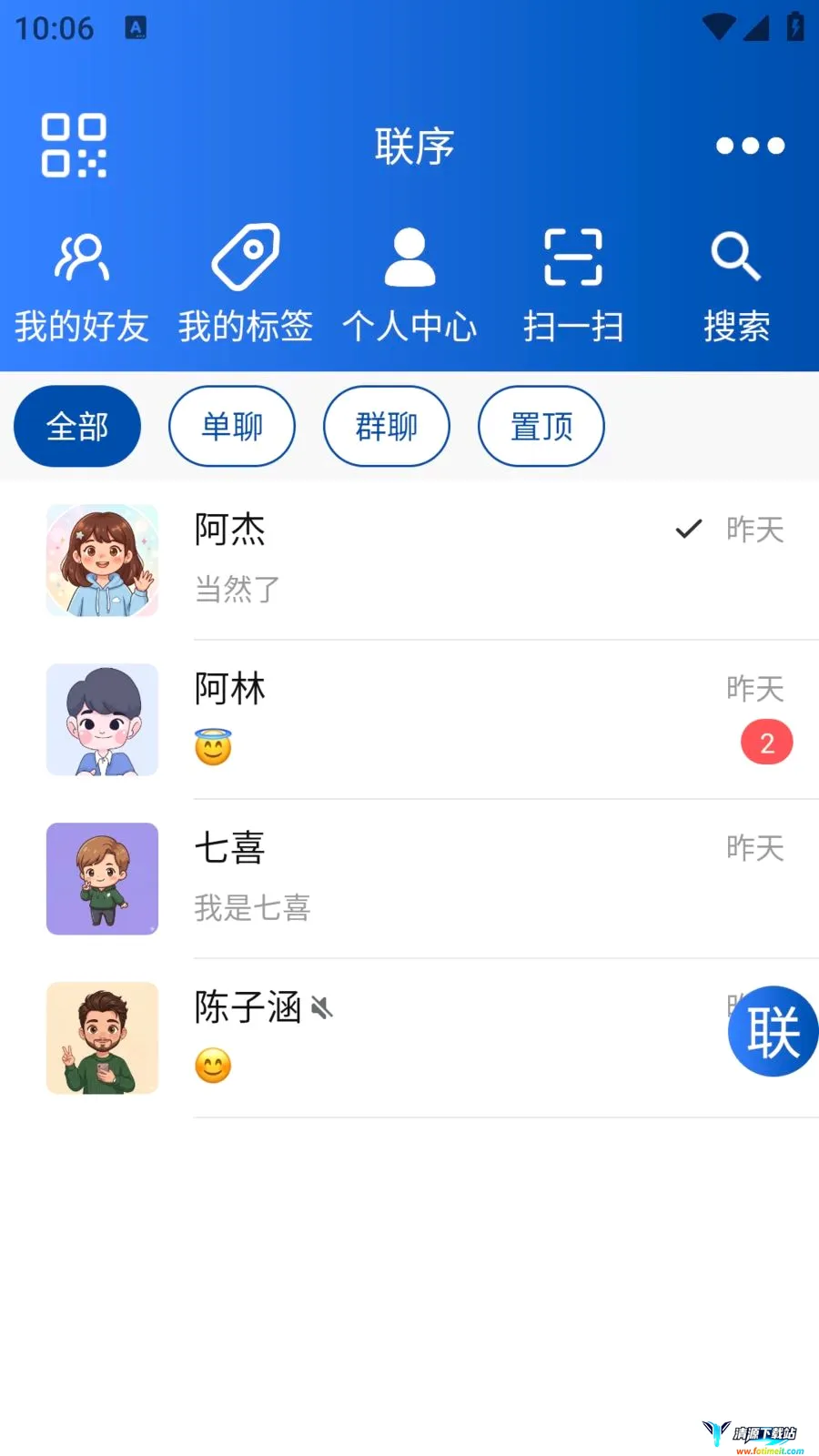Select the 全部 filter chip
Viewport: 819px width, 1456px height.
pyautogui.click(x=77, y=426)
